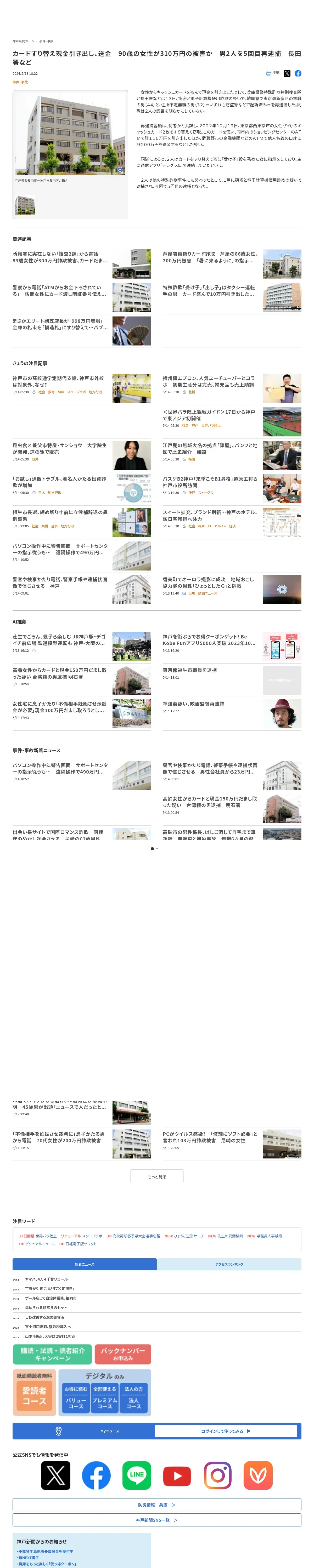View 神戸新聞SNS一覧

157,1520
